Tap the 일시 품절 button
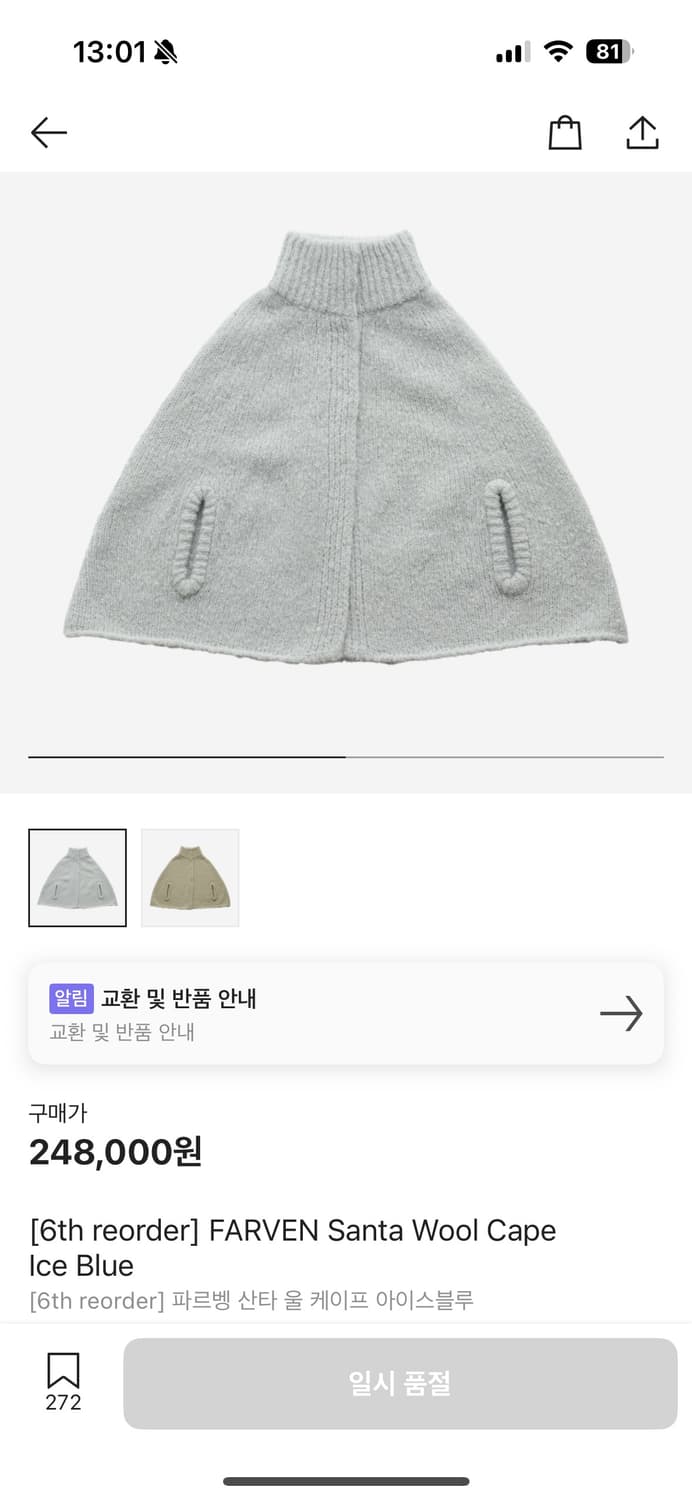The height and width of the screenshot is (1500, 692). tap(400, 1384)
